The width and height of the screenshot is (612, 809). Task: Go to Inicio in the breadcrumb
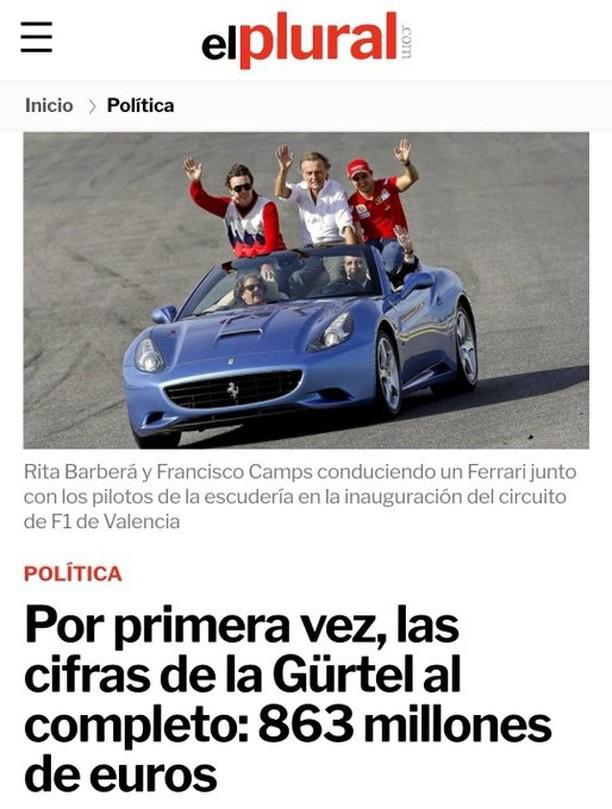coord(49,105)
